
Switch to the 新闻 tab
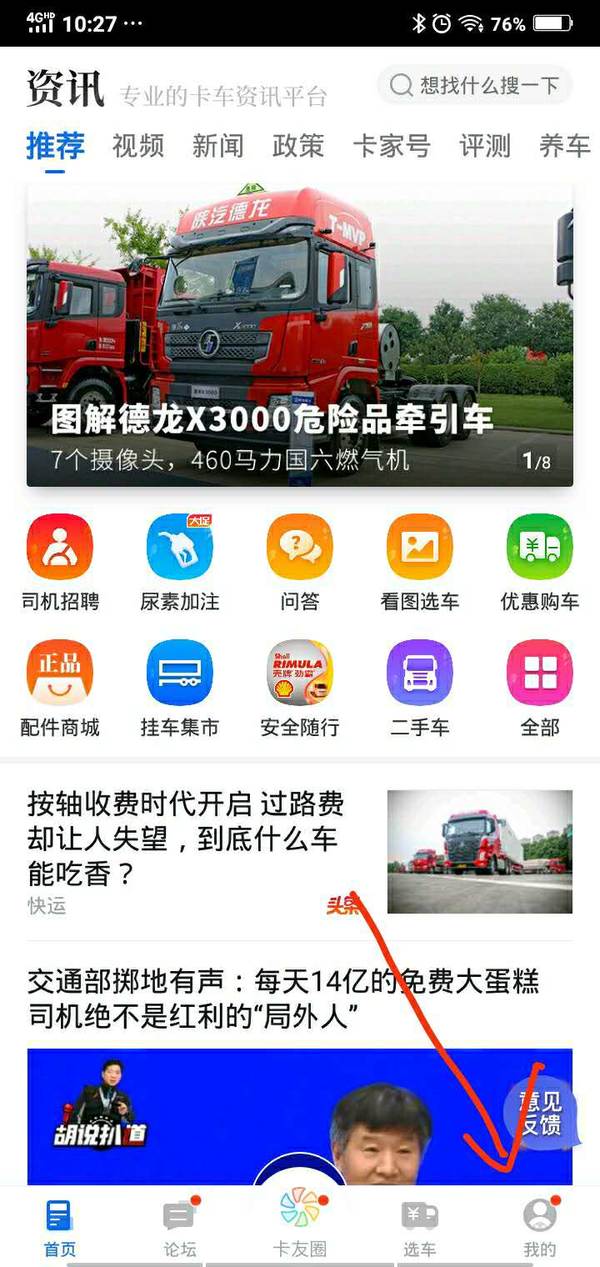point(218,146)
